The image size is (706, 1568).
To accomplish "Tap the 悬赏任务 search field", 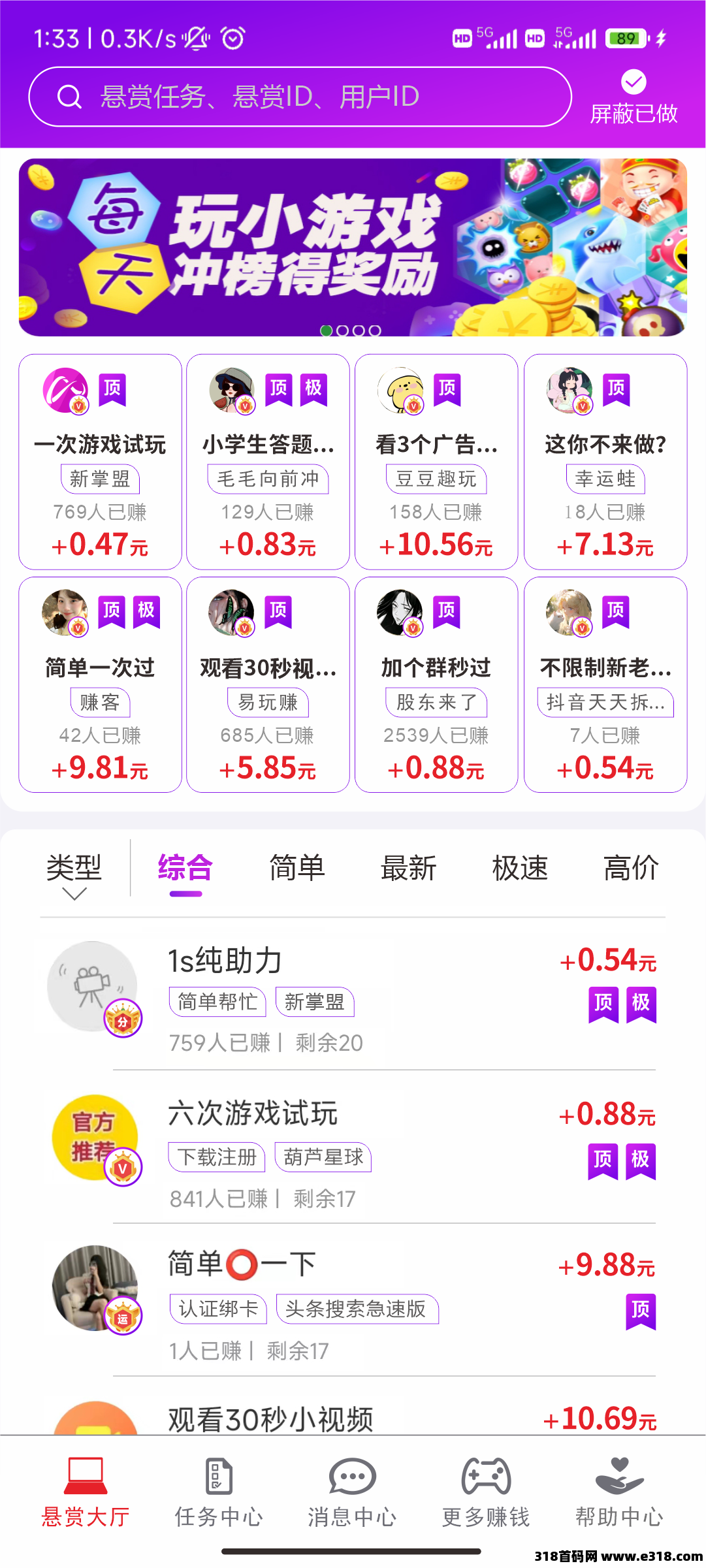I will (300, 97).
